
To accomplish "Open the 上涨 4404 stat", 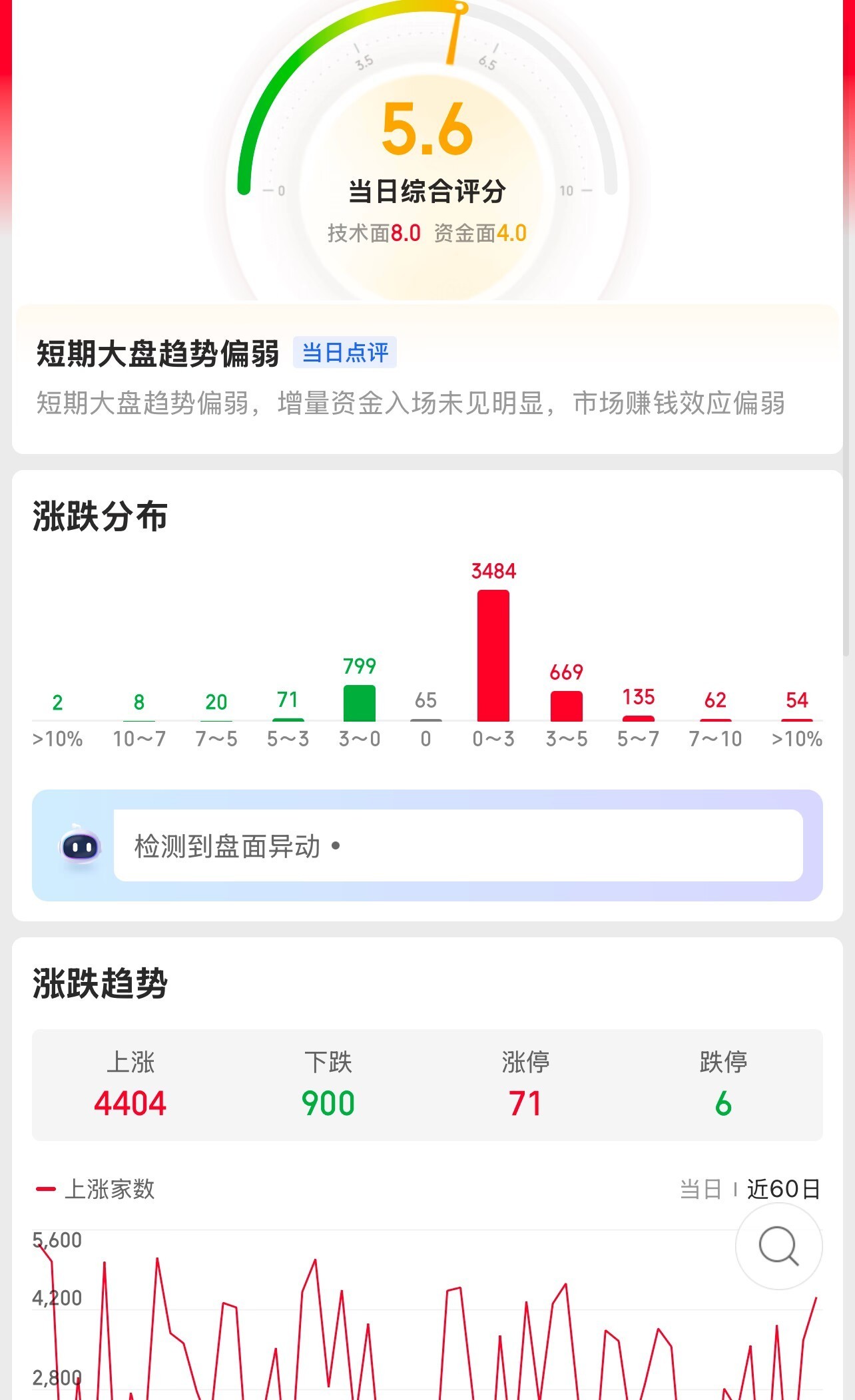I will (131, 1085).
